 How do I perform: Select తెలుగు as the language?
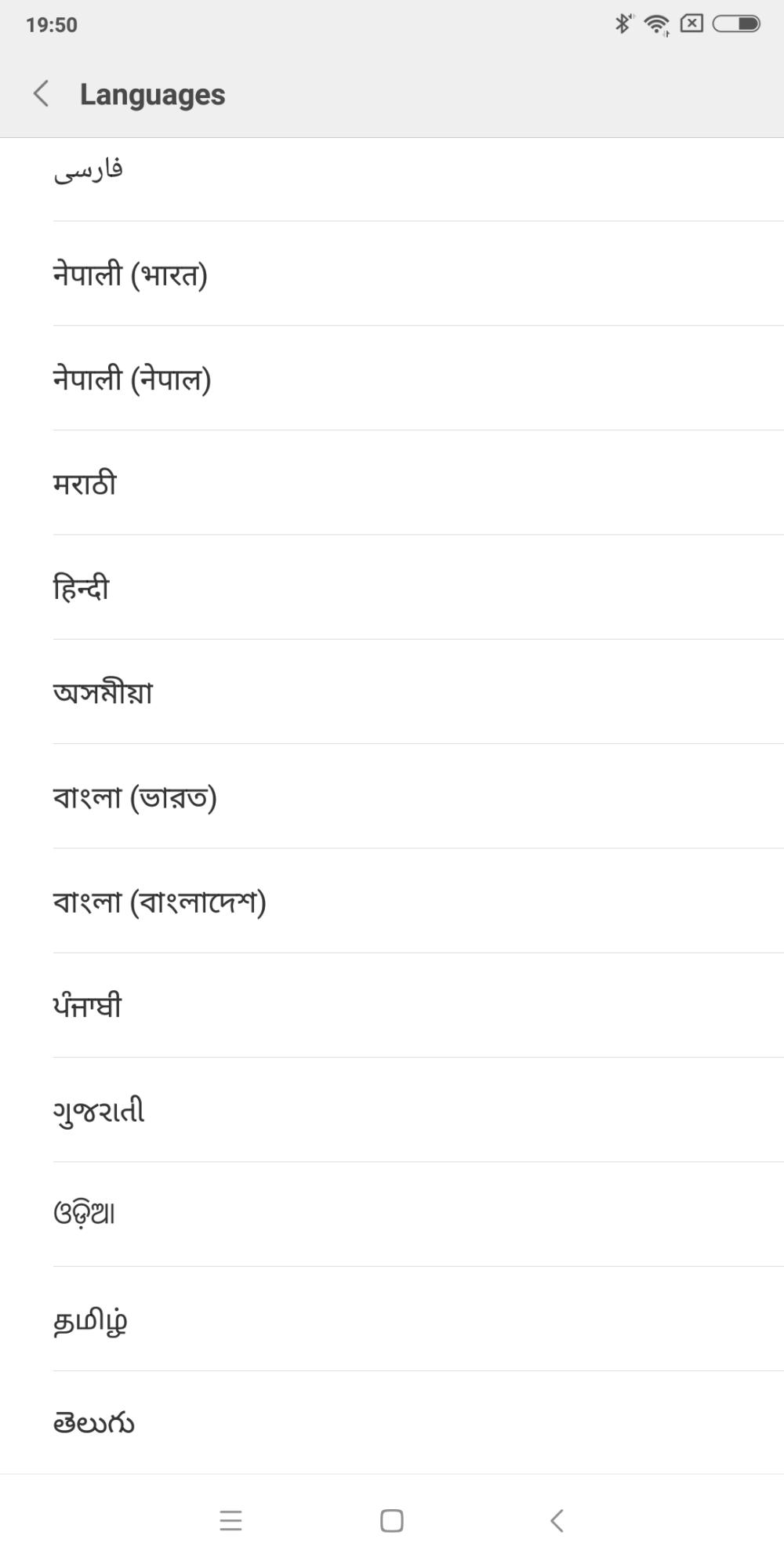pyautogui.click(x=392, y=1422)
